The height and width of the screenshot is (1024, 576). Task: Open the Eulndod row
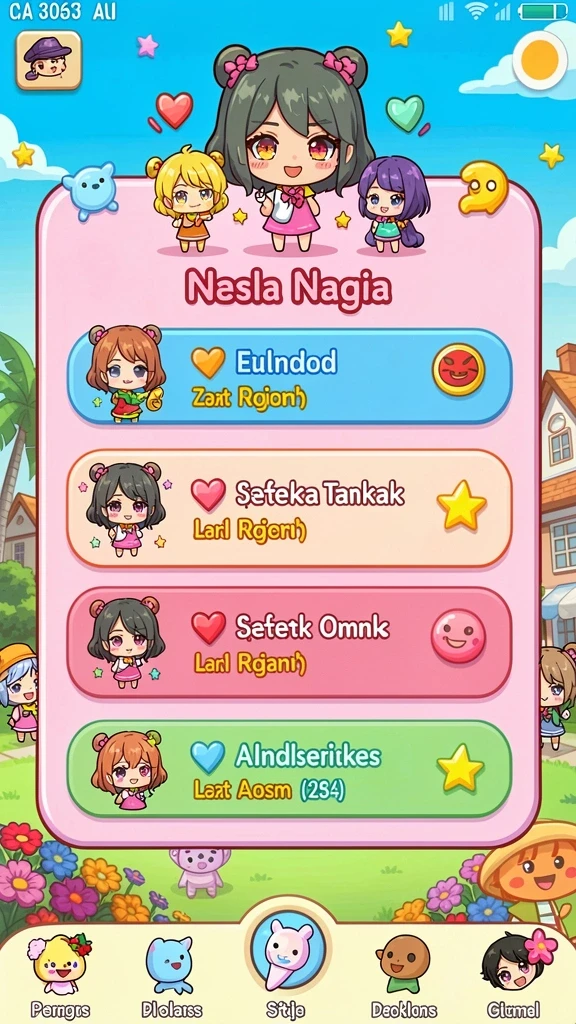click(289, 376)
